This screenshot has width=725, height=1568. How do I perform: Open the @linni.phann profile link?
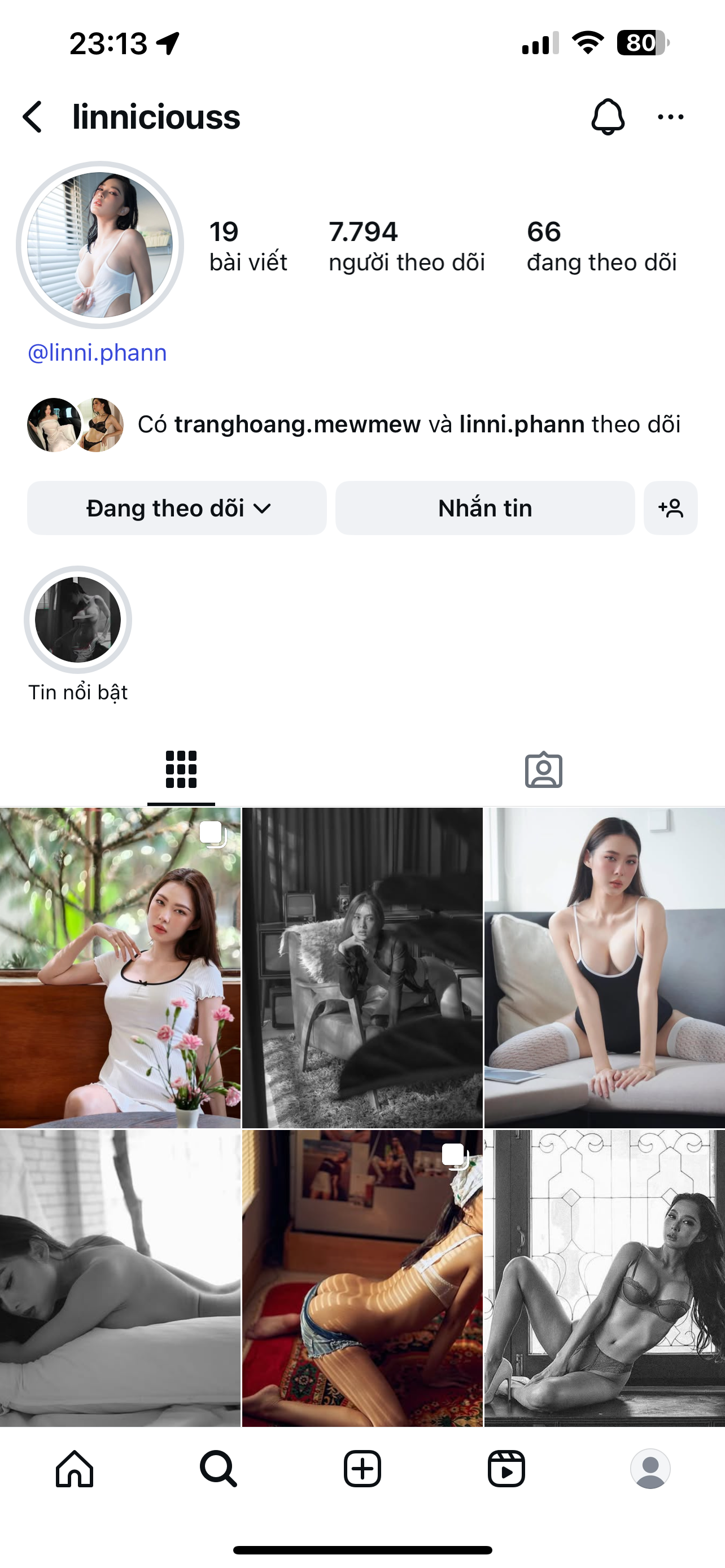point(97,353)
